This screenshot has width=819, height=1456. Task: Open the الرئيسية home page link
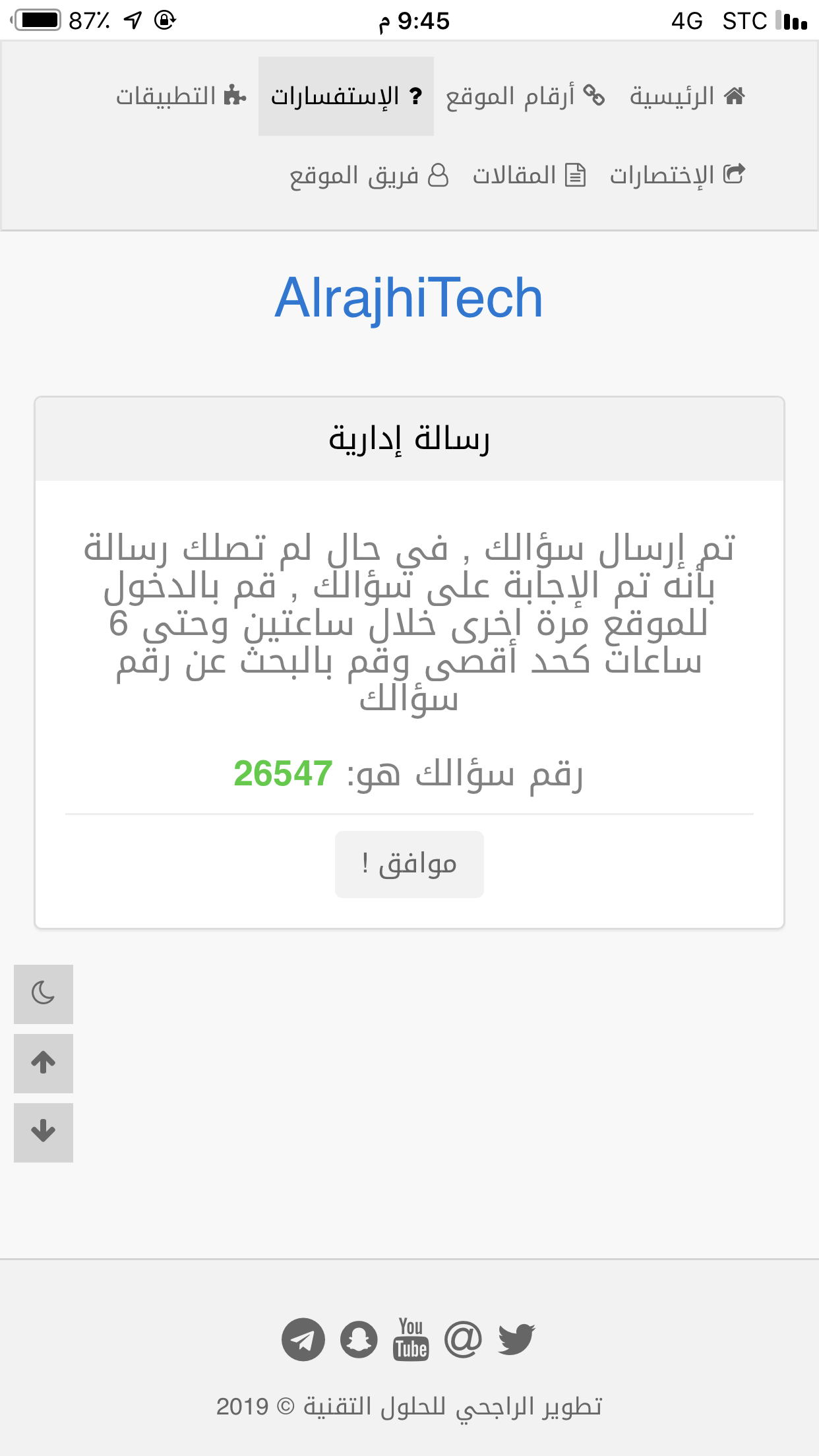[x=687, y=96]
